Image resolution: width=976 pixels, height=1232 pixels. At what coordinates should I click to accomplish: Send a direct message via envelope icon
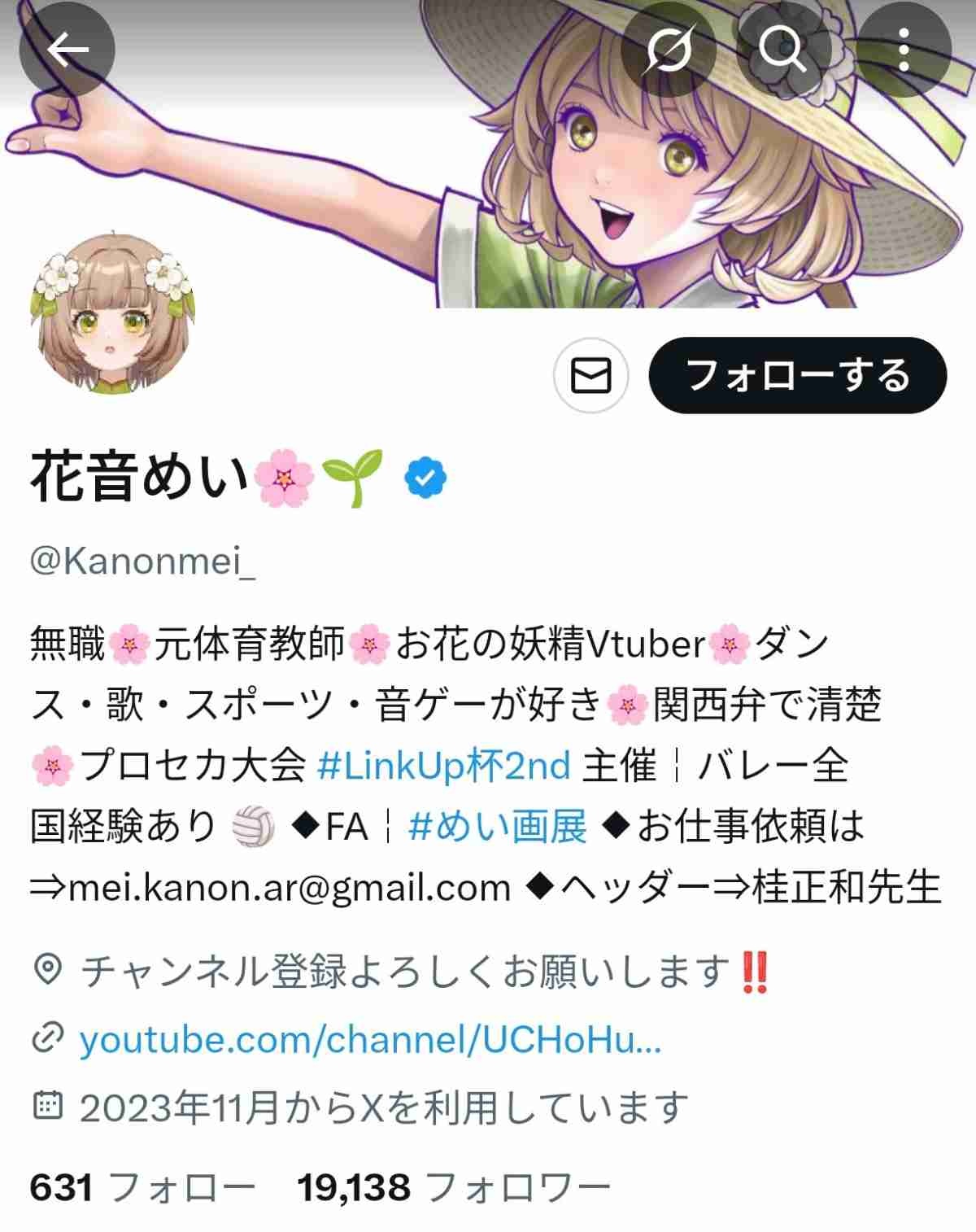pos(590,376)
